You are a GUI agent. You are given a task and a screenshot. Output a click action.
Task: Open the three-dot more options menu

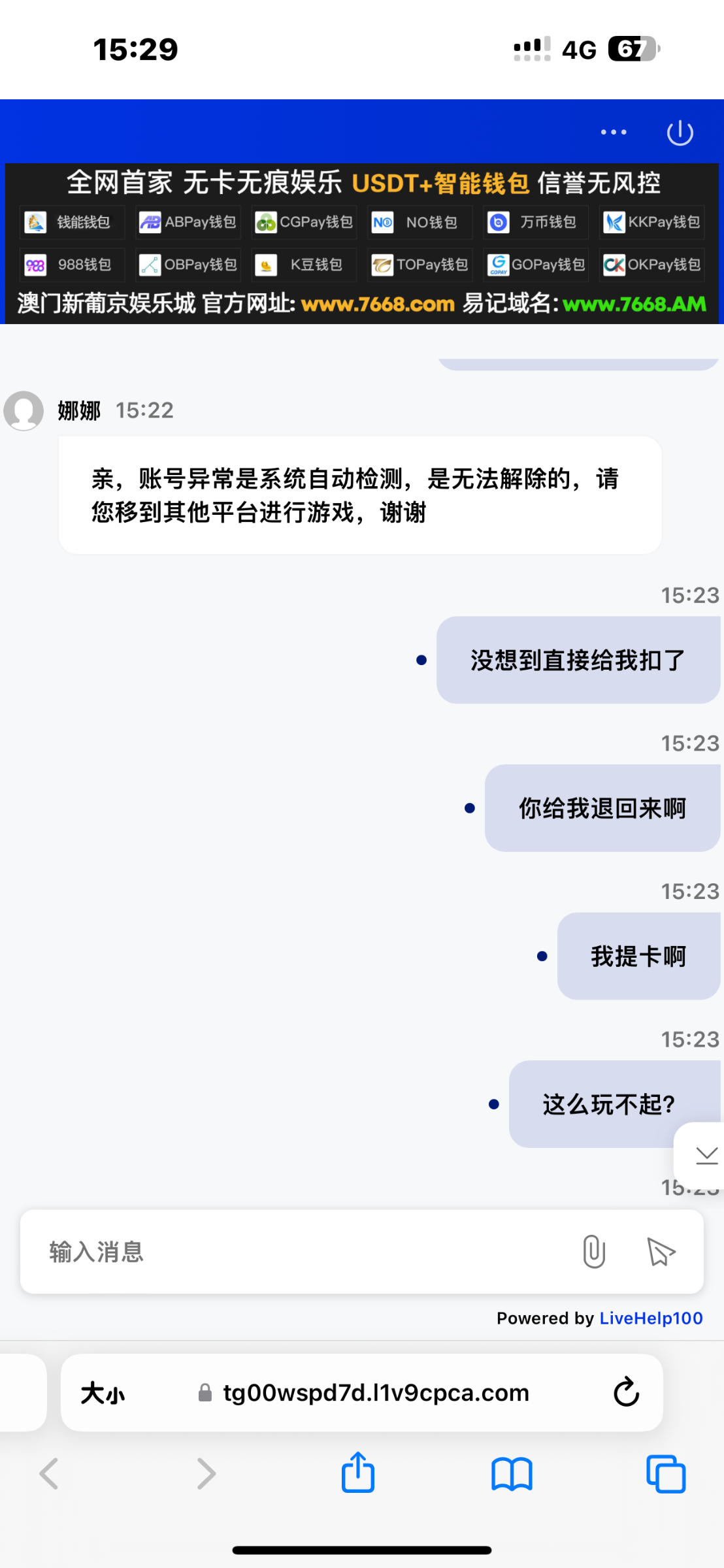point(614,133)
